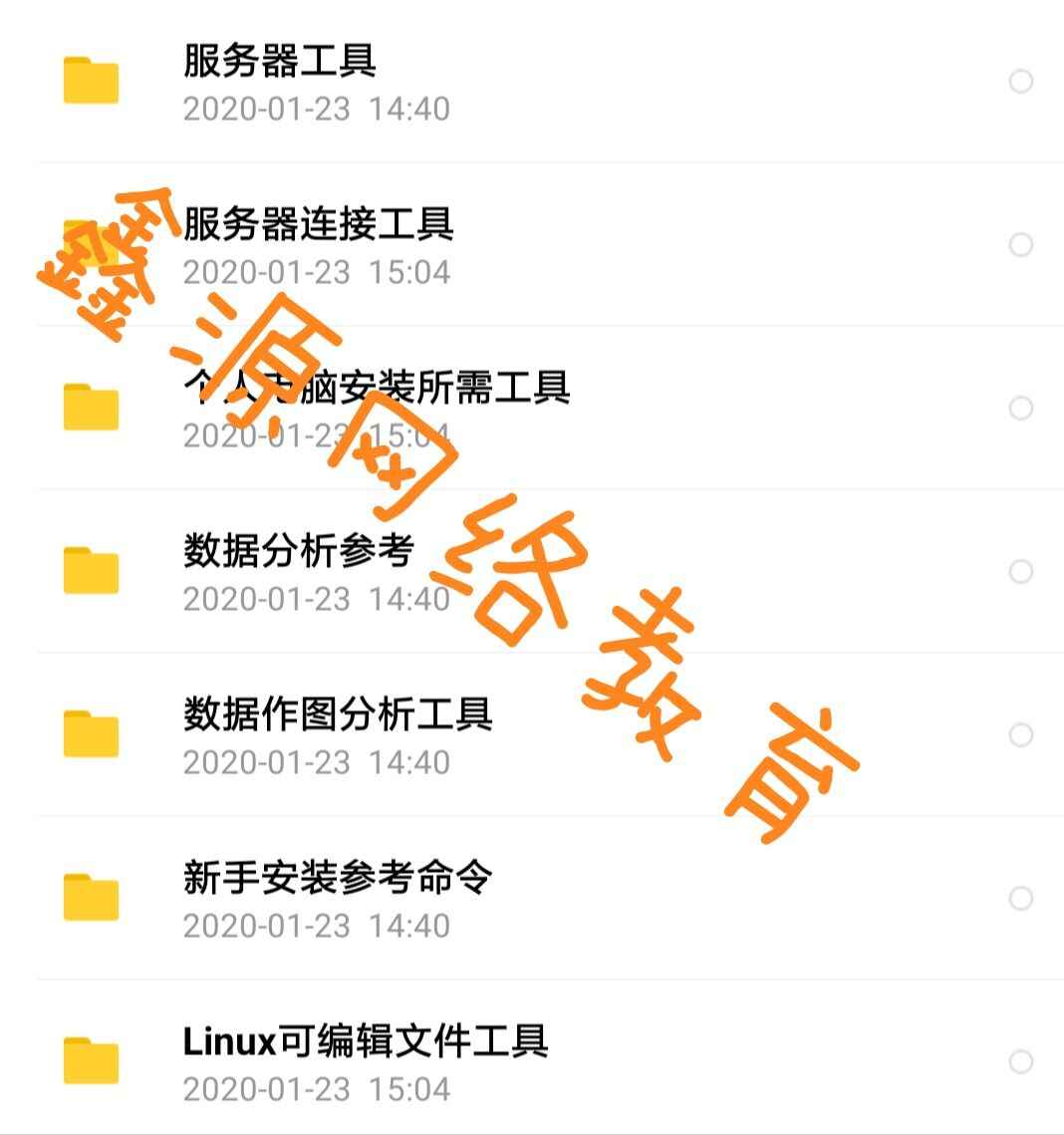
Task: Toggle selection circle for 数据作图分析工具
Action: point(1020,735)
